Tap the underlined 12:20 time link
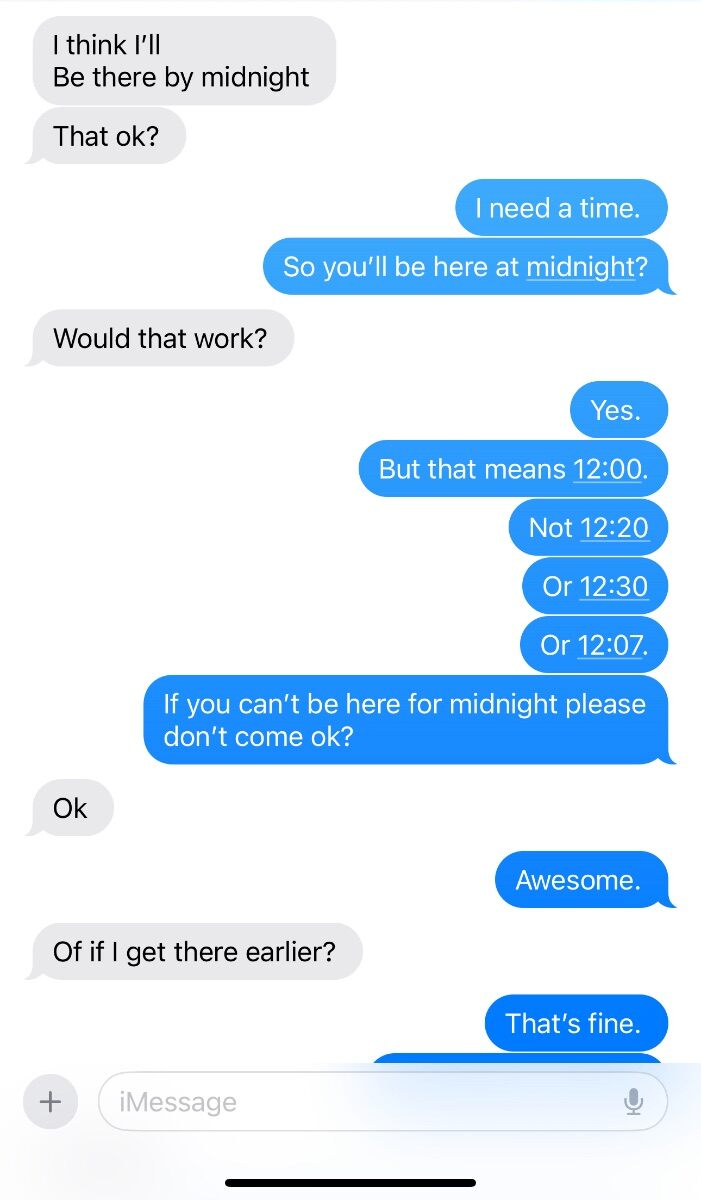The image size is (701, 1200). (x=614, y=528)
